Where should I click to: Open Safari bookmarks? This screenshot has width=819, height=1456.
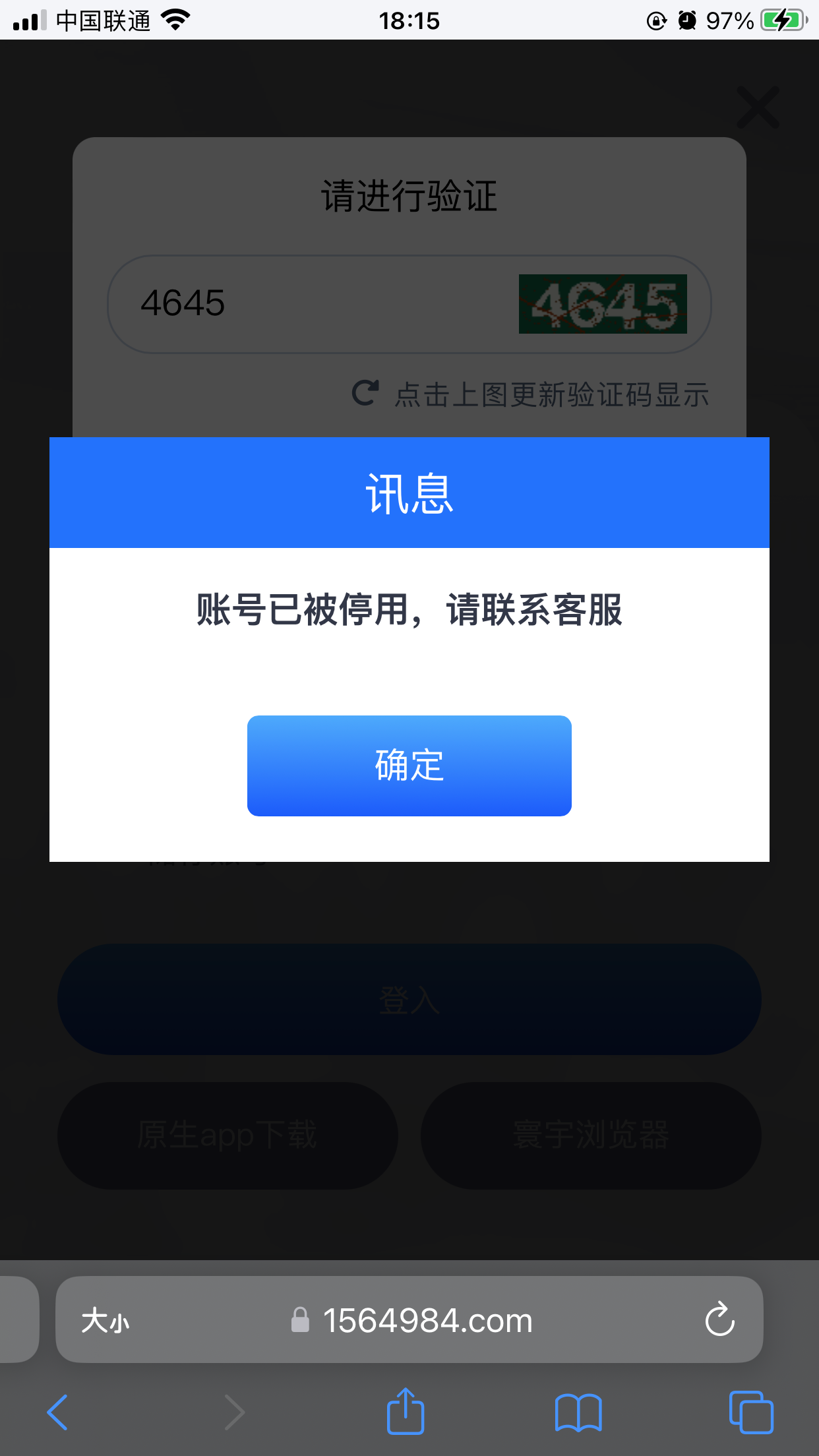click(578, 1412)
